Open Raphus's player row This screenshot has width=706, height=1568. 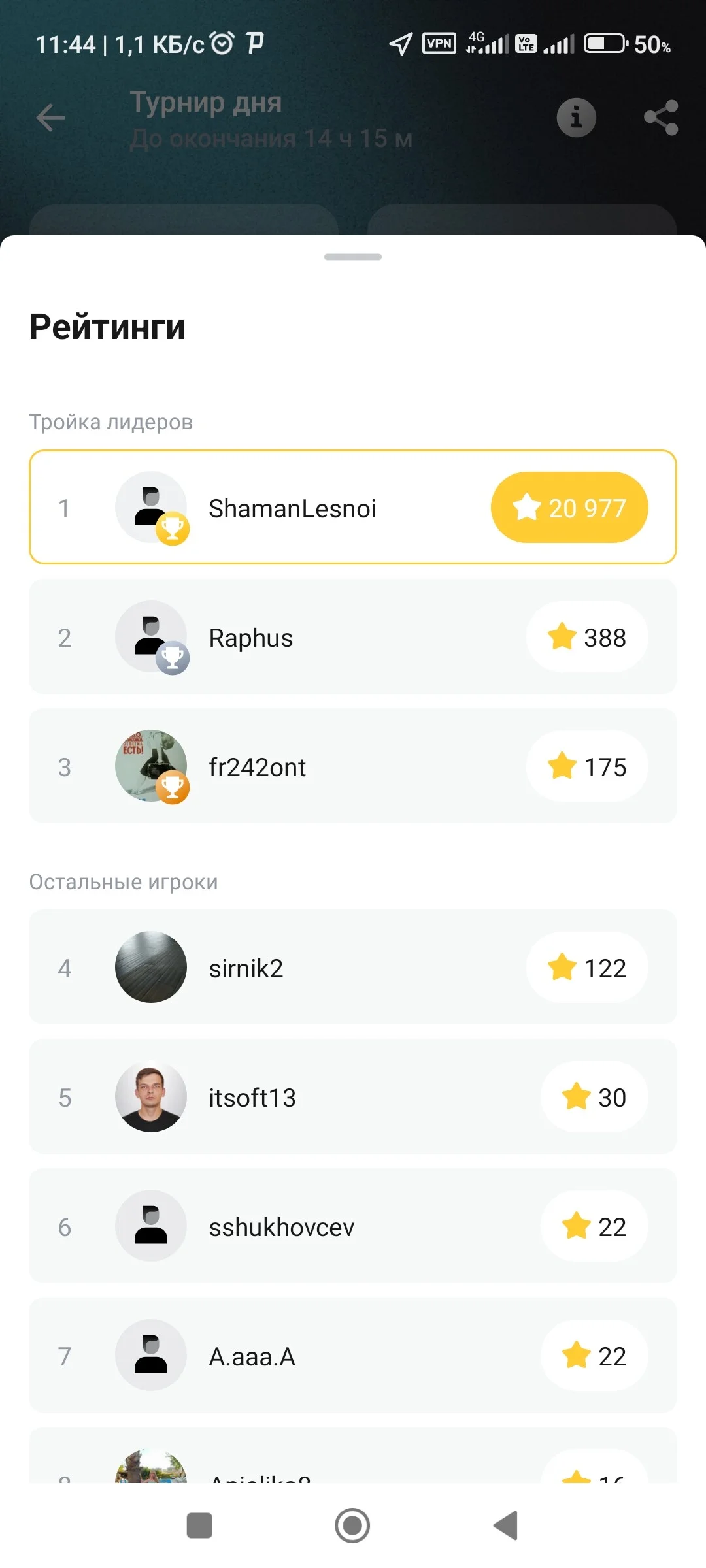click(353, 637)
